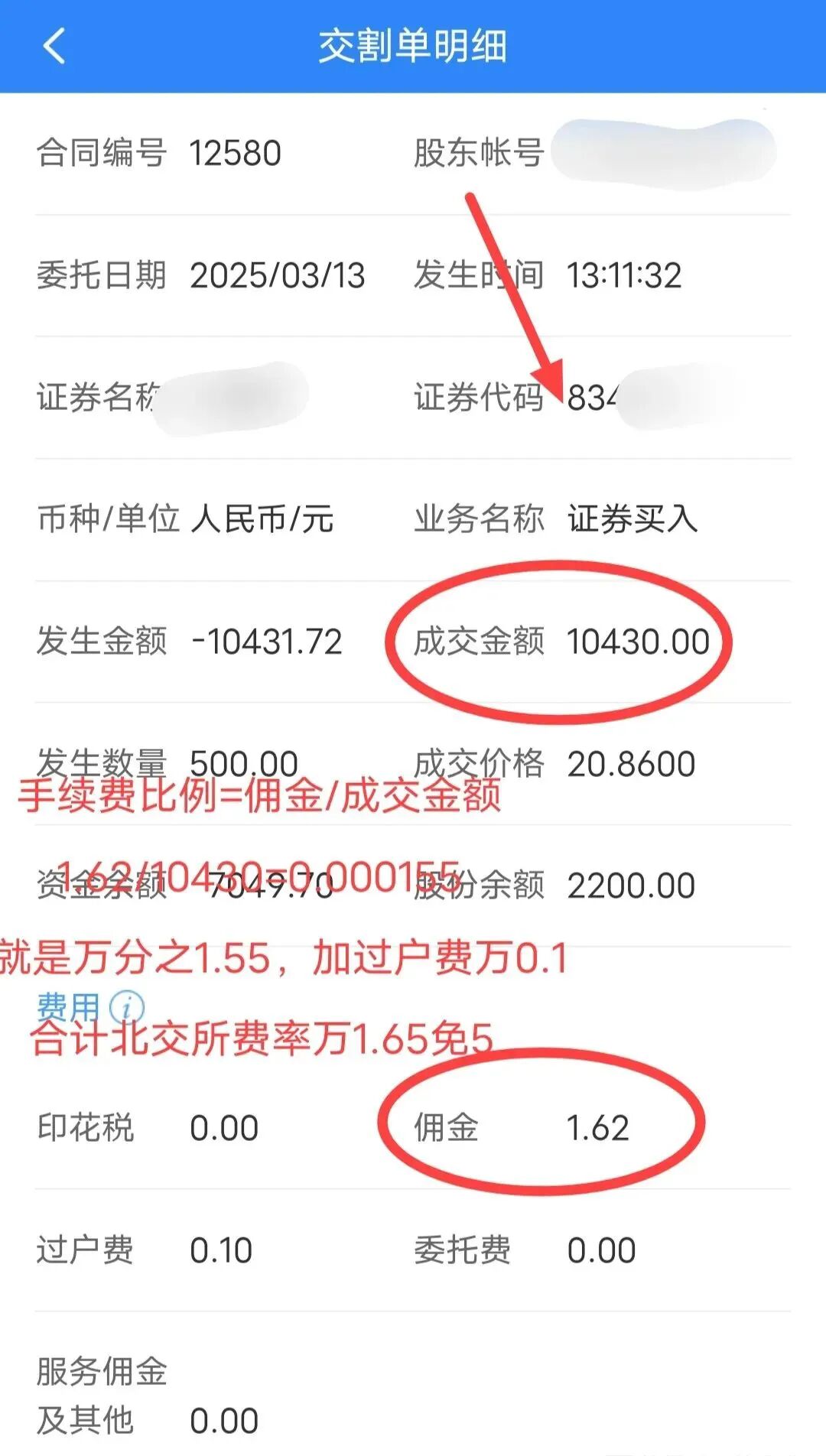Click the 成交价格 20.8600 value

(631, 762)
